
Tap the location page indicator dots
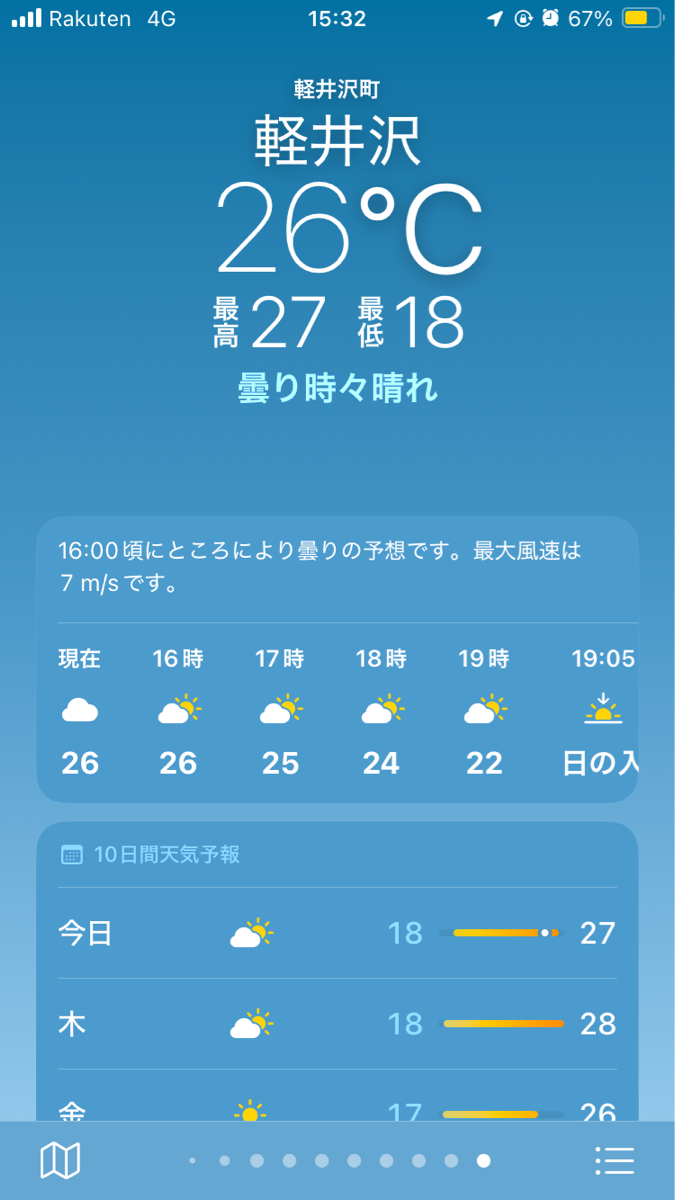338,1160
